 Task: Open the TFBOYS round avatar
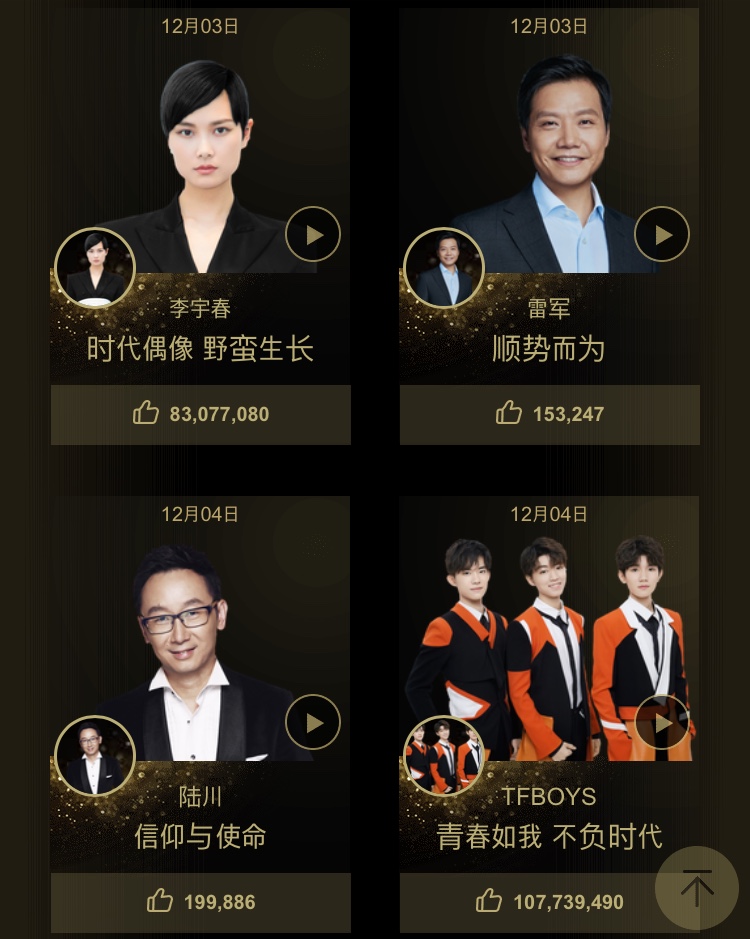443,756
